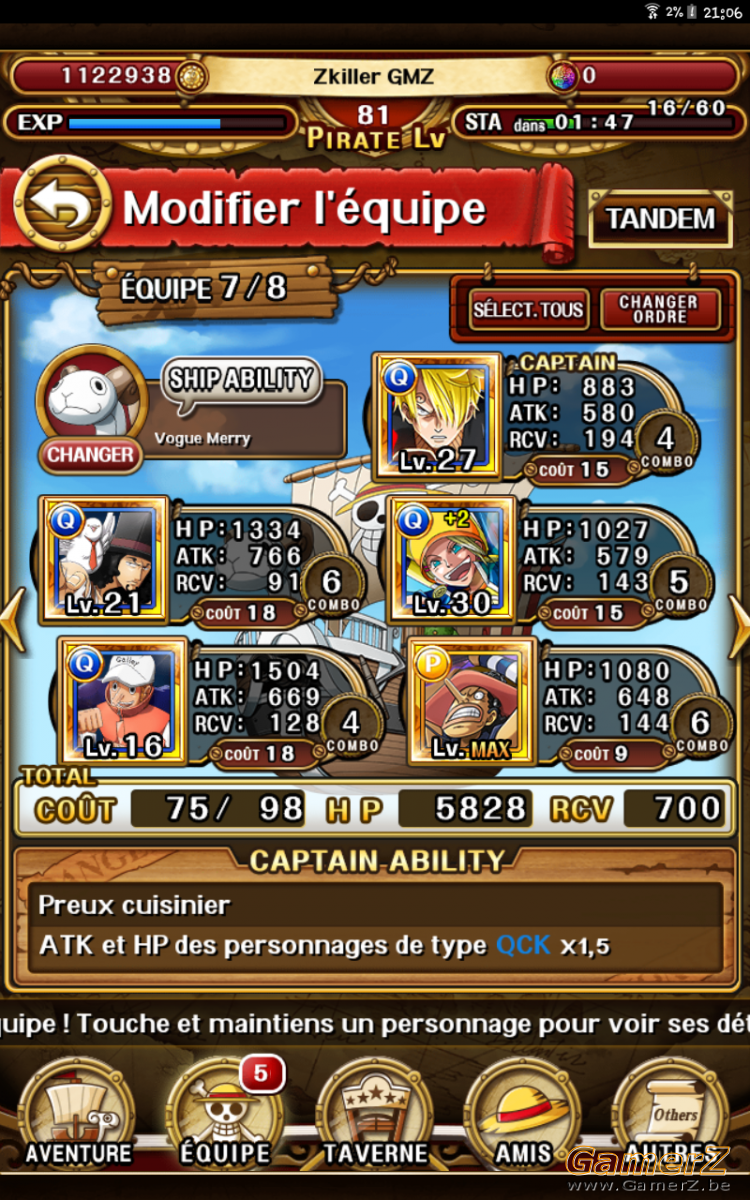Screen dimensions: 750x1200
Task: Switch to the AMIS tab
Action: tap(523, 1115)
